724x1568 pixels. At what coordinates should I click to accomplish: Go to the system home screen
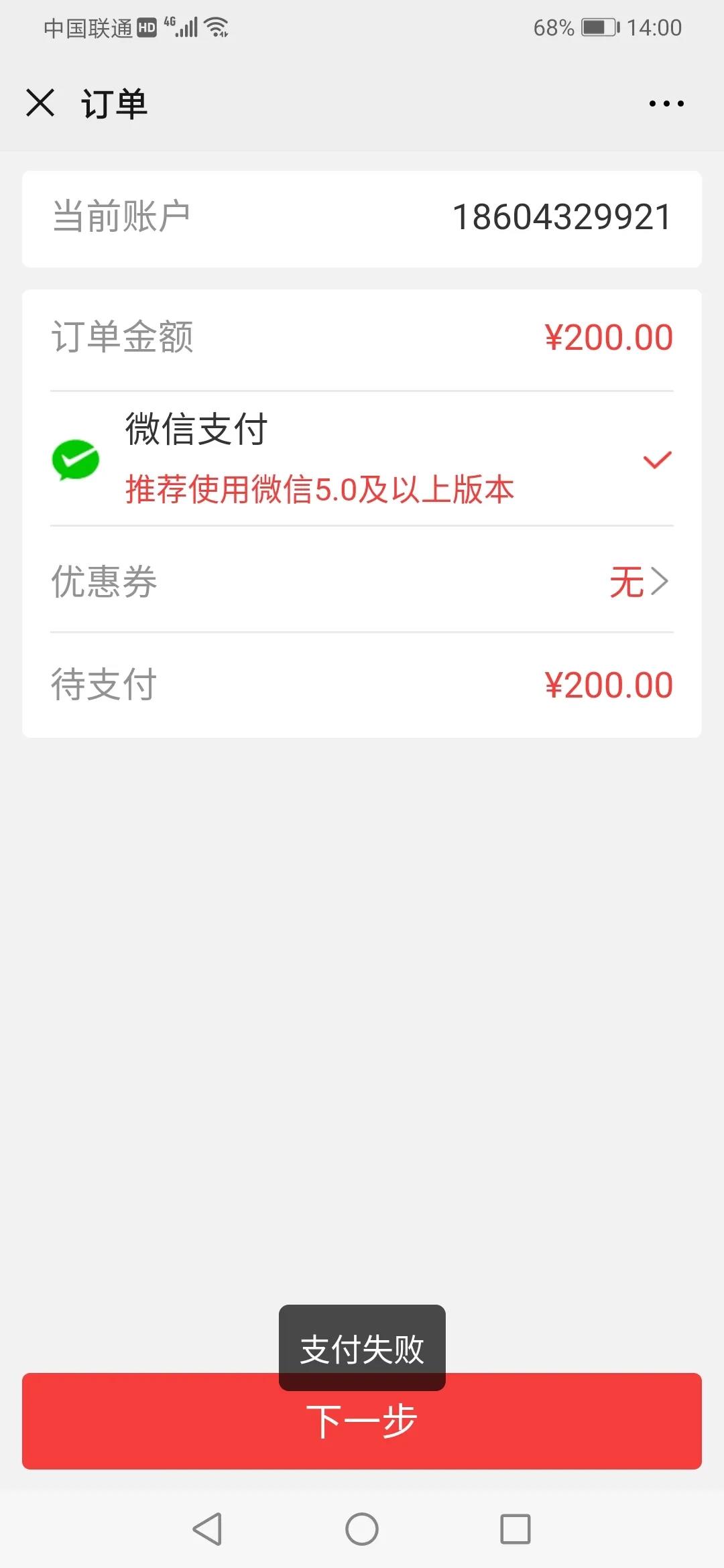point(362,1529)
